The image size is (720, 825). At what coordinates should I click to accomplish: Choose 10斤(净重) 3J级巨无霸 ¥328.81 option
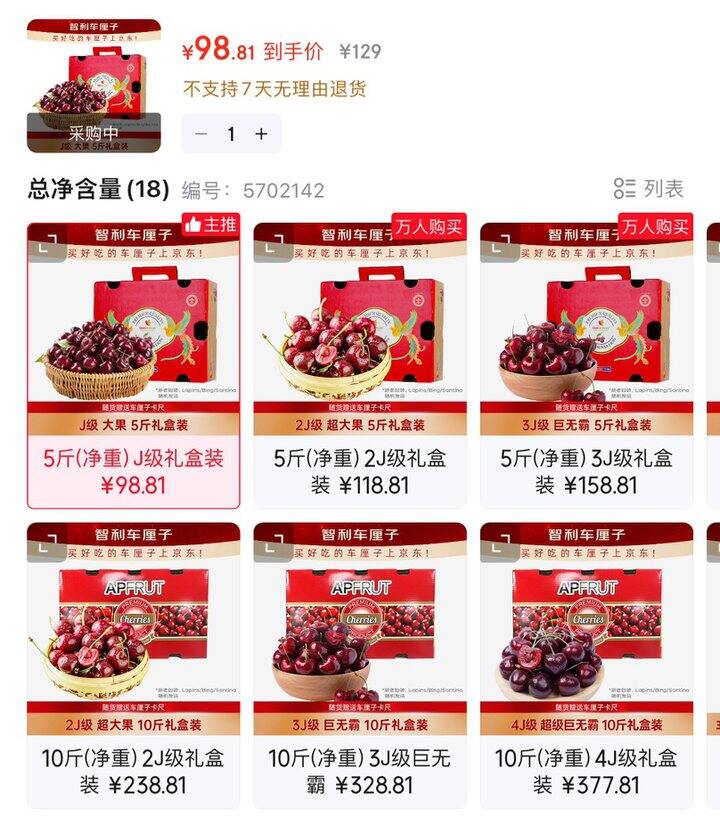pyautogui.click(x=359, y=664)
